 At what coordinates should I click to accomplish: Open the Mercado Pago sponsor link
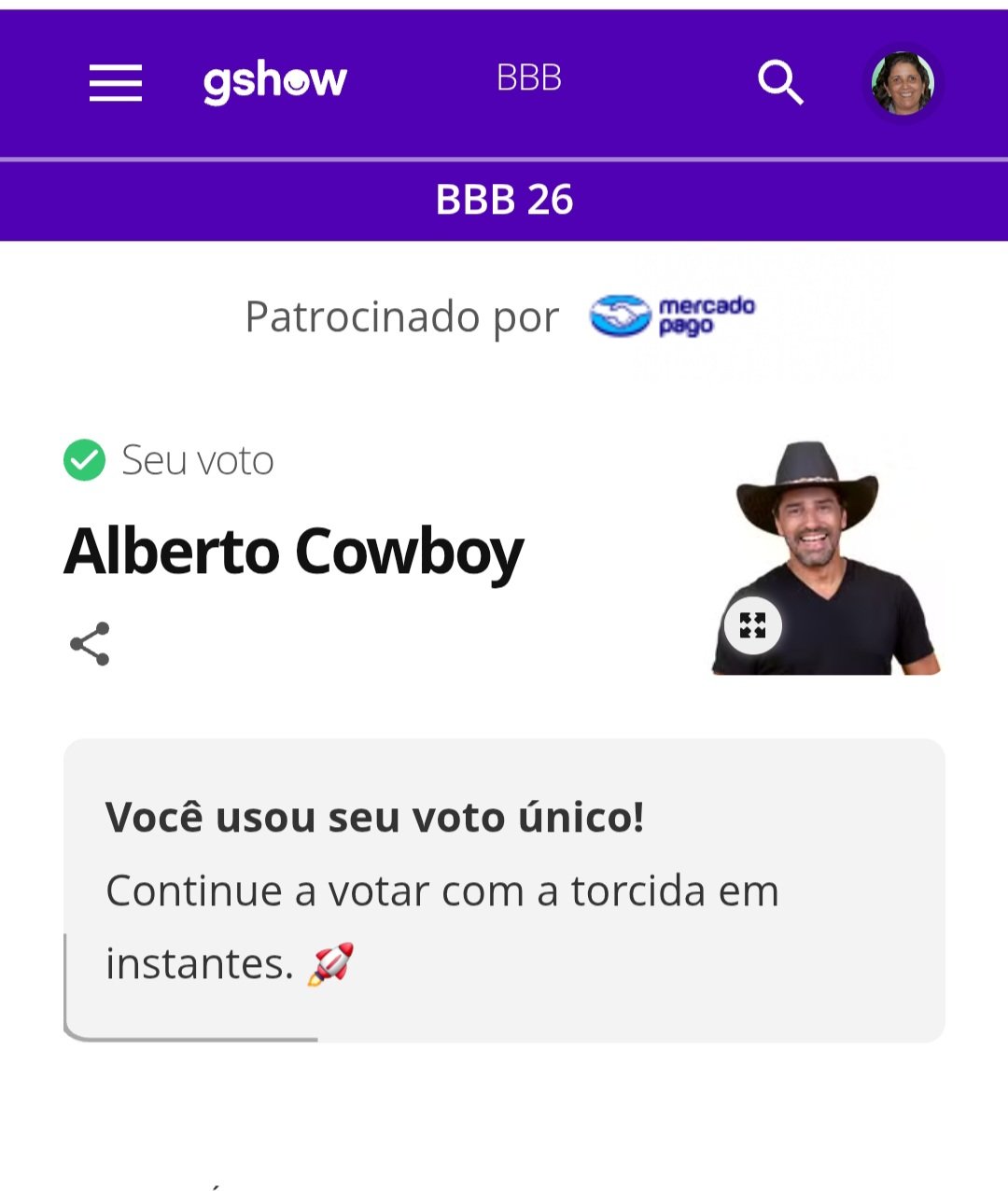672,316
